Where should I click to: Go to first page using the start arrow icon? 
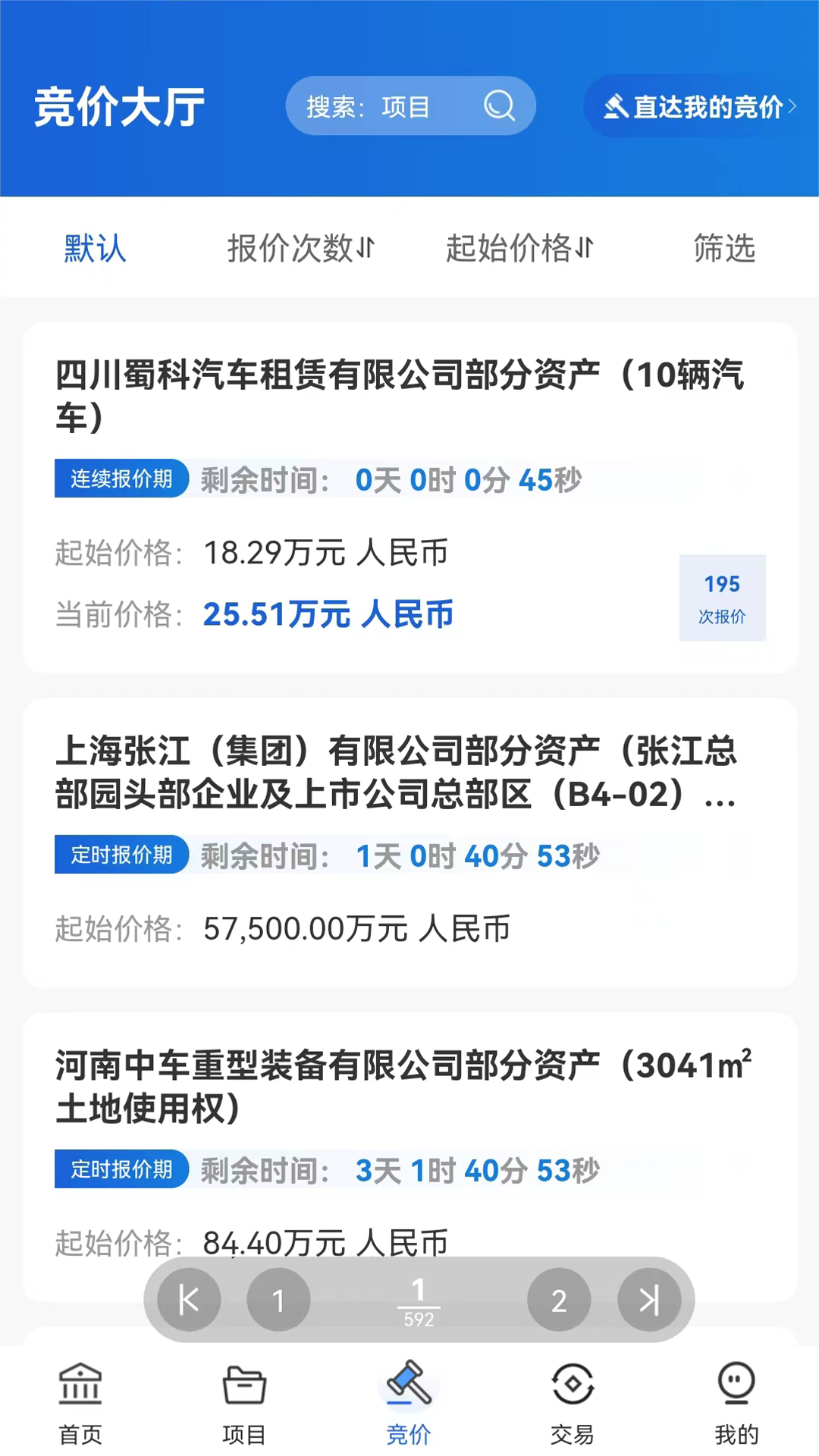pos(187,1300)
